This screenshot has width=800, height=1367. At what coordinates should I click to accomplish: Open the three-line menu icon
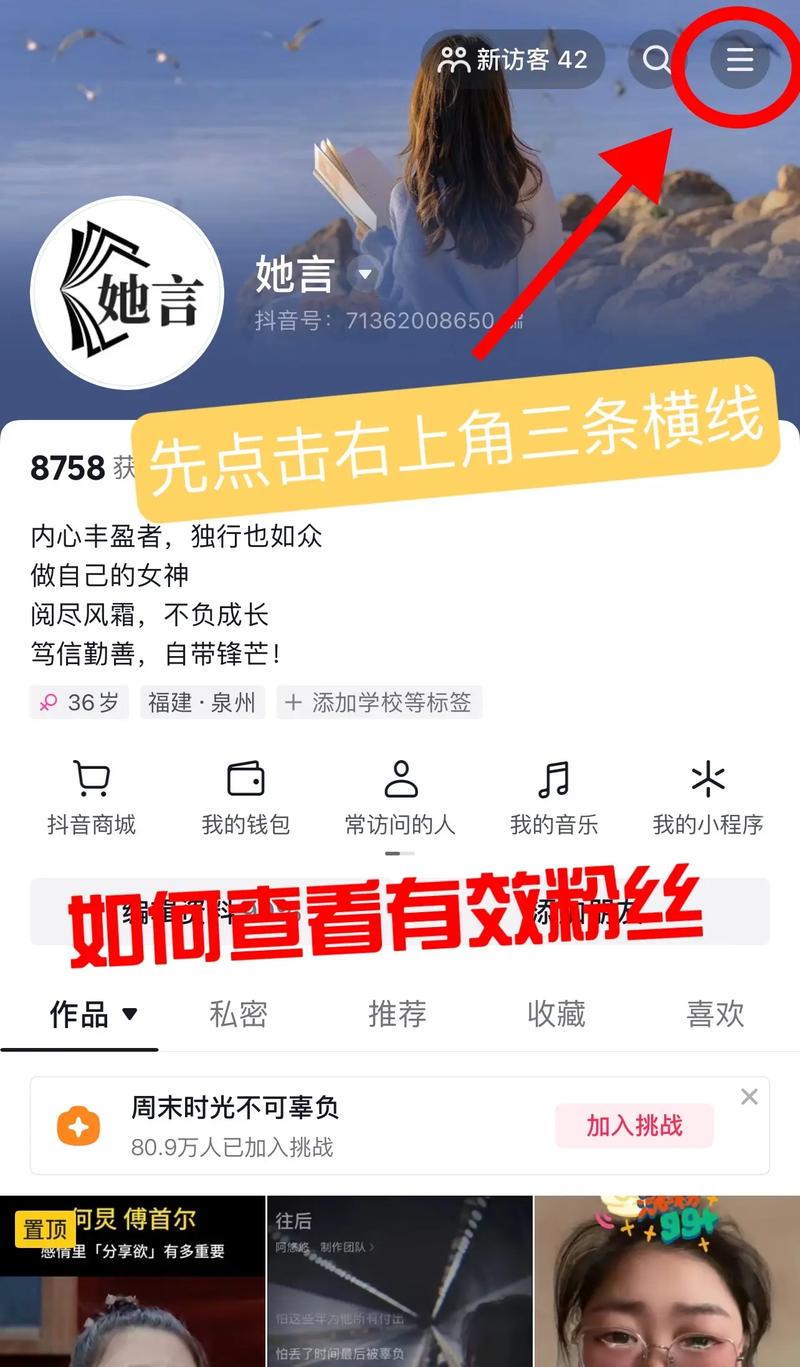coord(739,60)
